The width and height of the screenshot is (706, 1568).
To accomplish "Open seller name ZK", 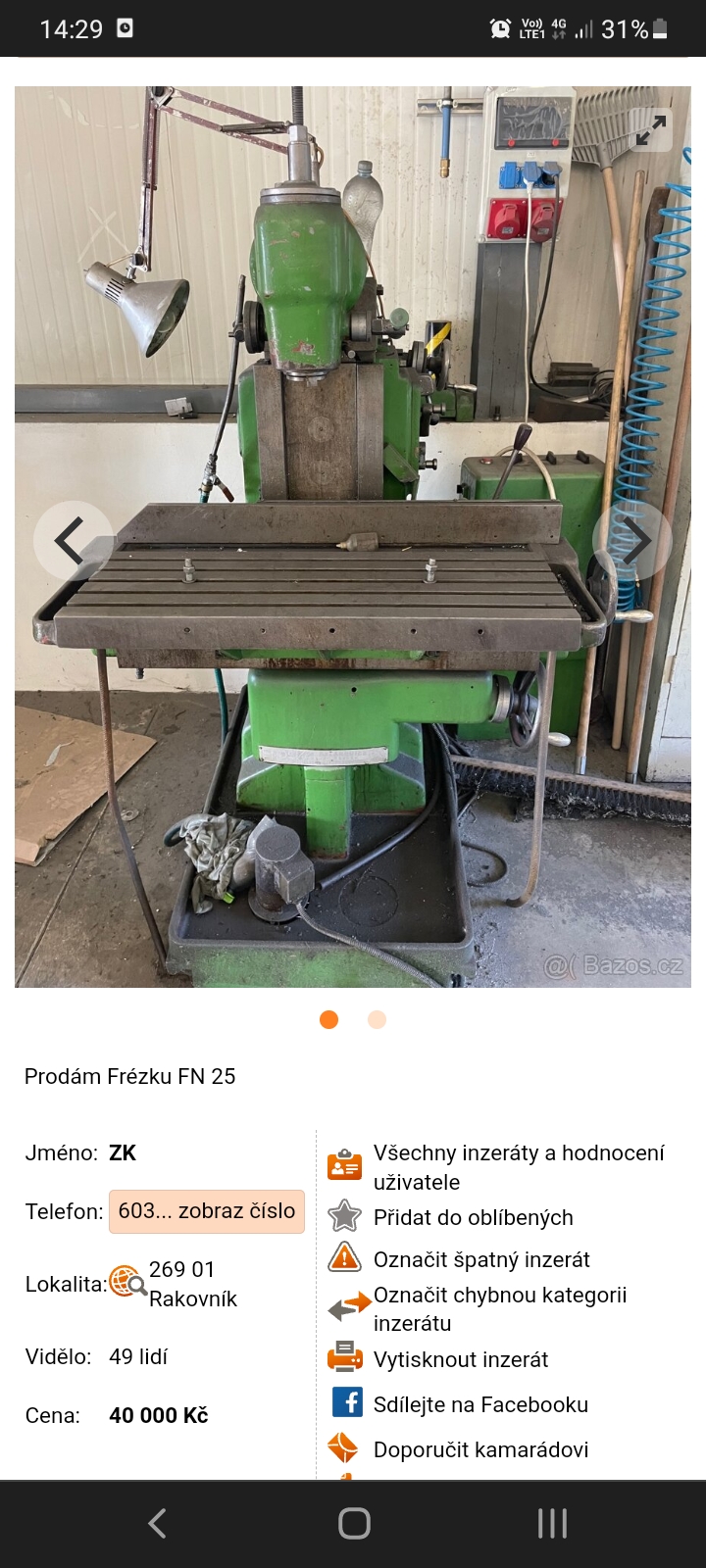I will coord(123,1152).
